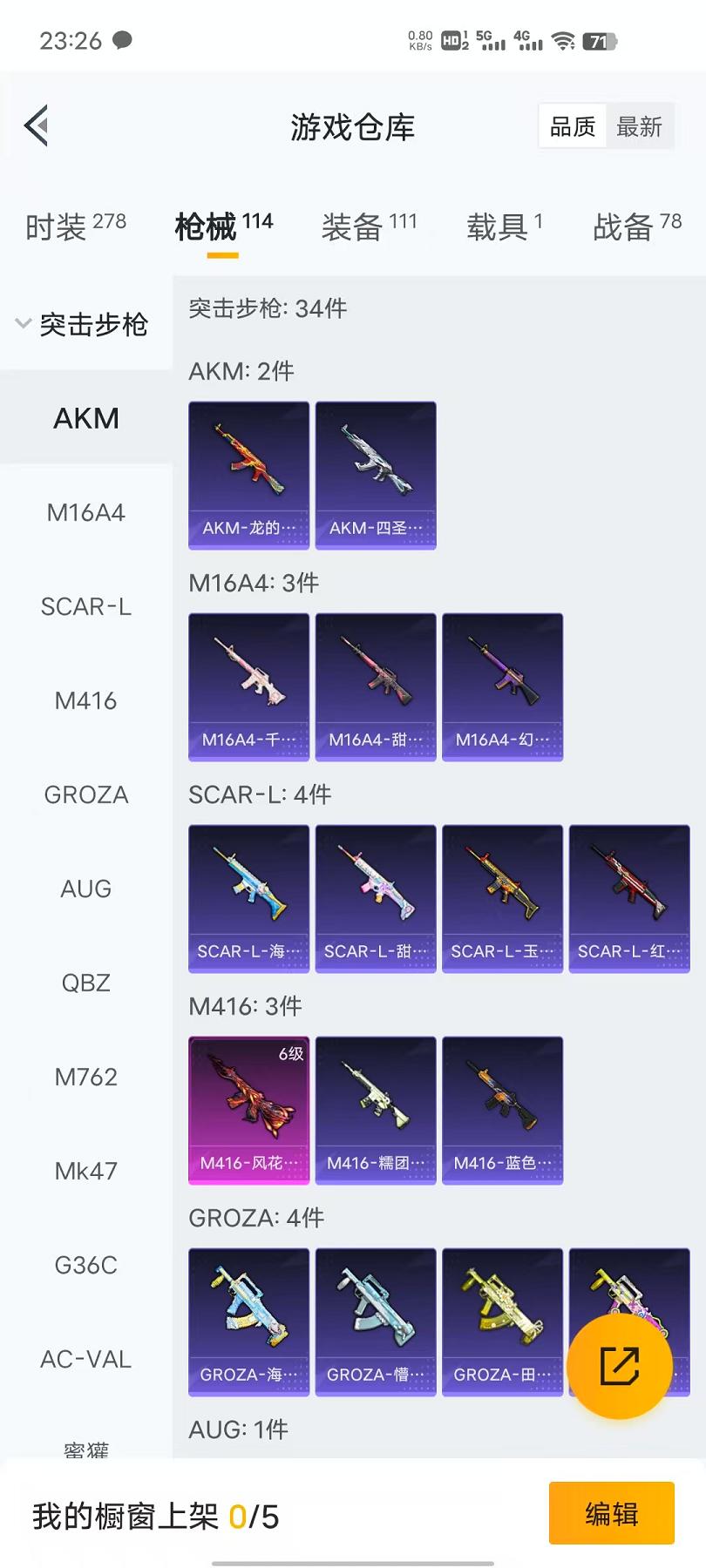Screen dimensions: 706x1568
Task: Select M762 in the sidebar
Action: click(86, 1077)
